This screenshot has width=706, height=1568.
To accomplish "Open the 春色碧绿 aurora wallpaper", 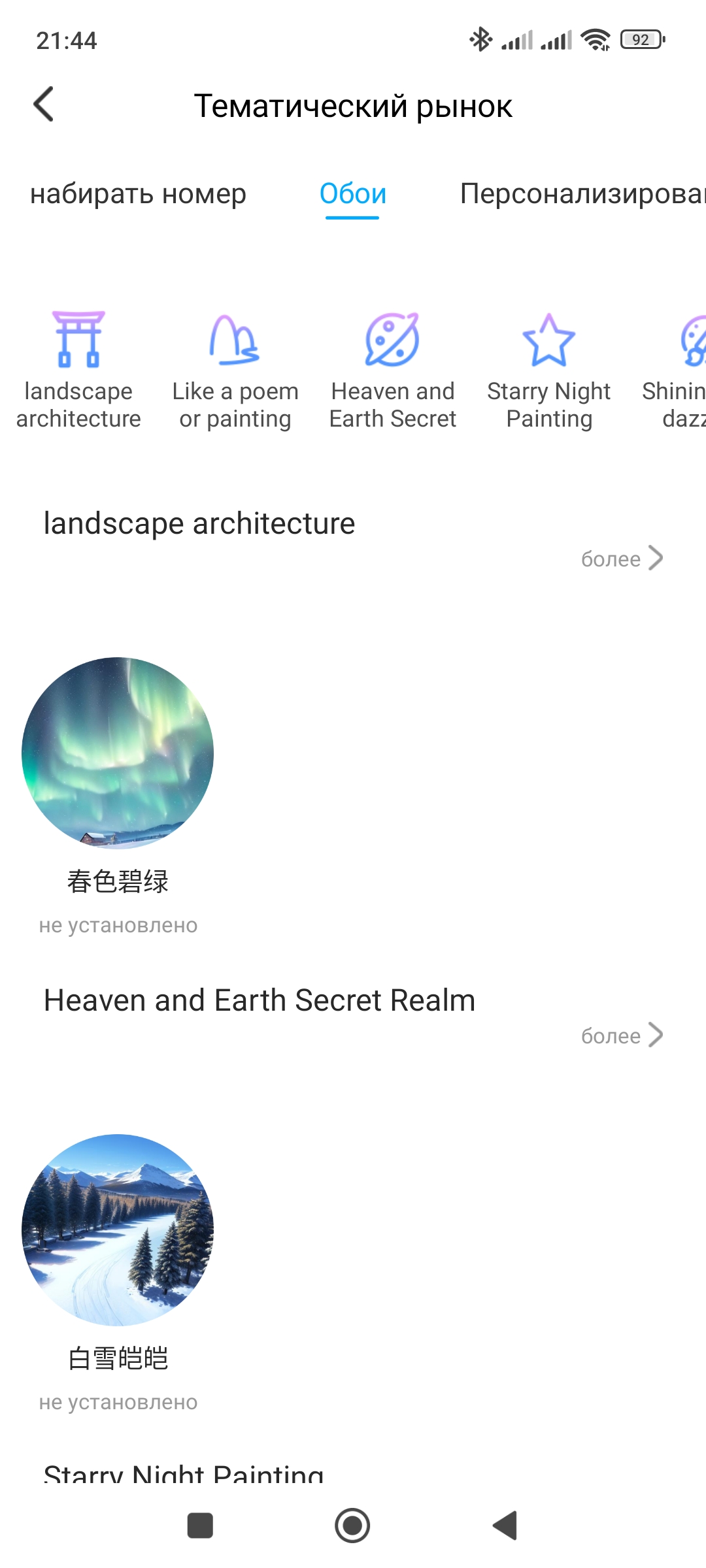I will tap(118, 753).
